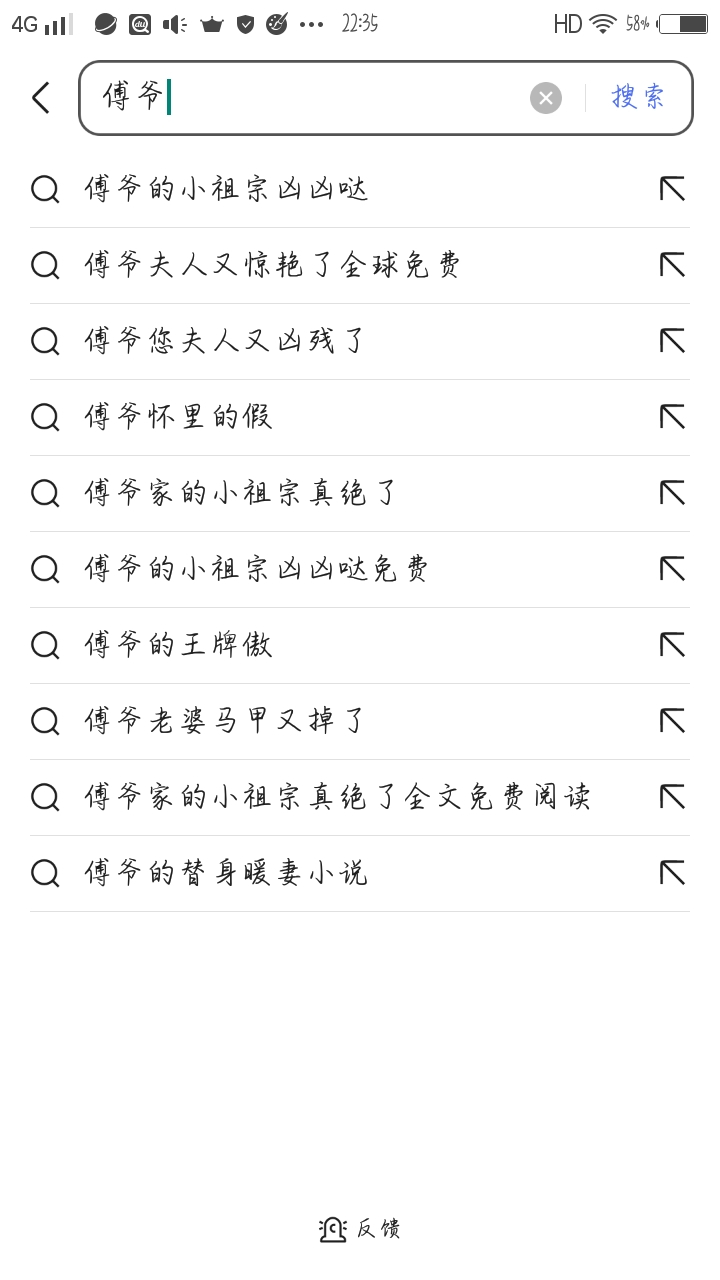
Task: Tap the fill-in arrow for 傅爷怀里的假
Action: [671, 417]
